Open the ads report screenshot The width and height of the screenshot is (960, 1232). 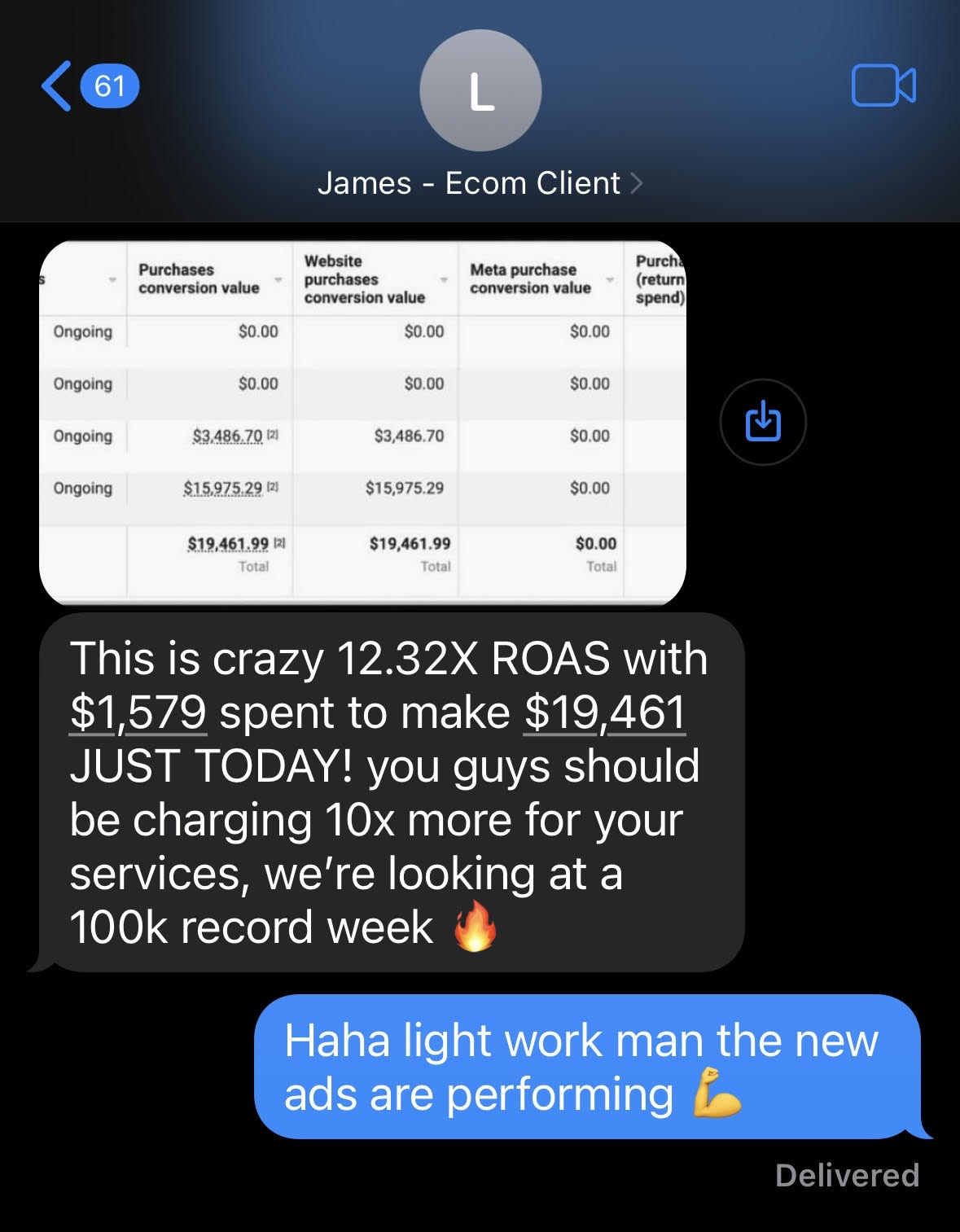pyautogui.click(x=362, y=422)
